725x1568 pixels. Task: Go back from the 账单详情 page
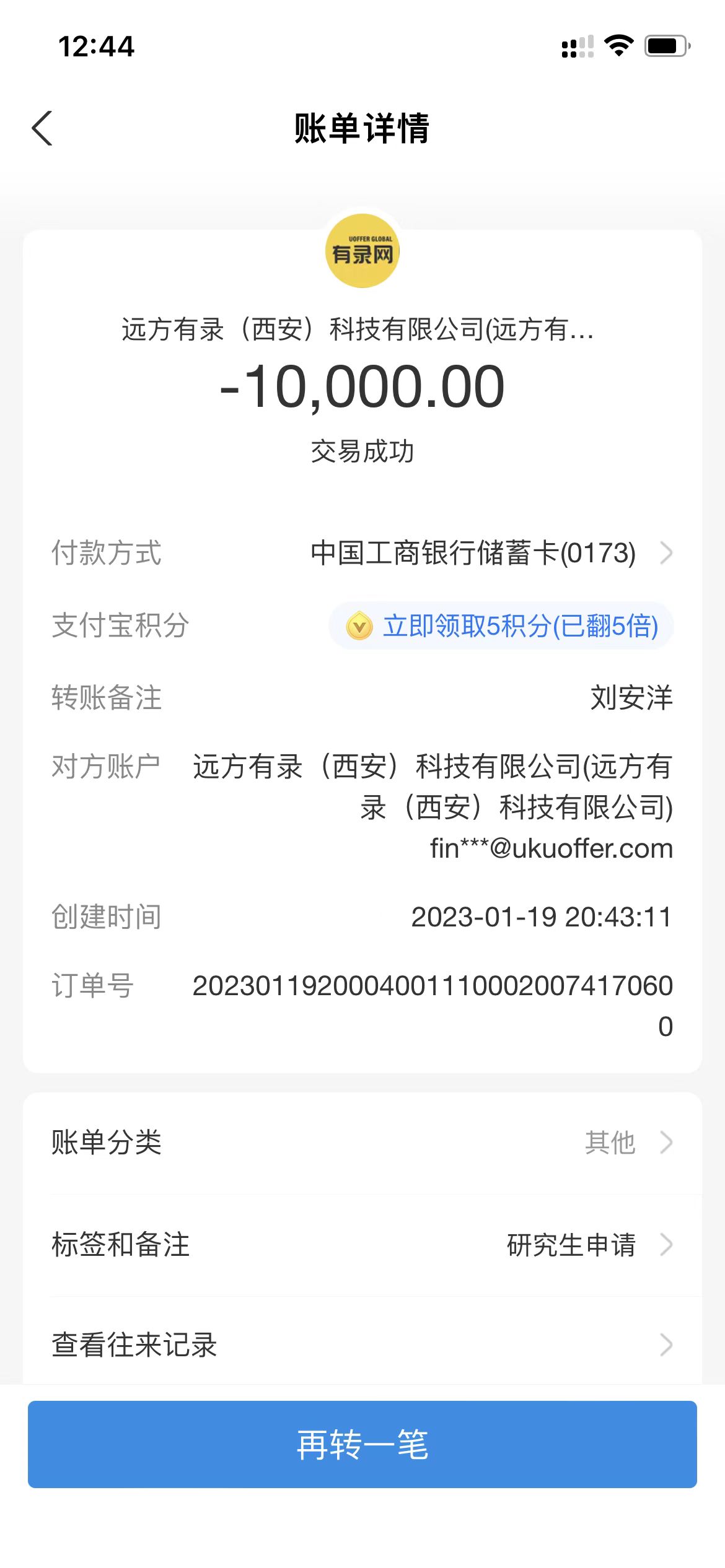[x=42, y=129]
